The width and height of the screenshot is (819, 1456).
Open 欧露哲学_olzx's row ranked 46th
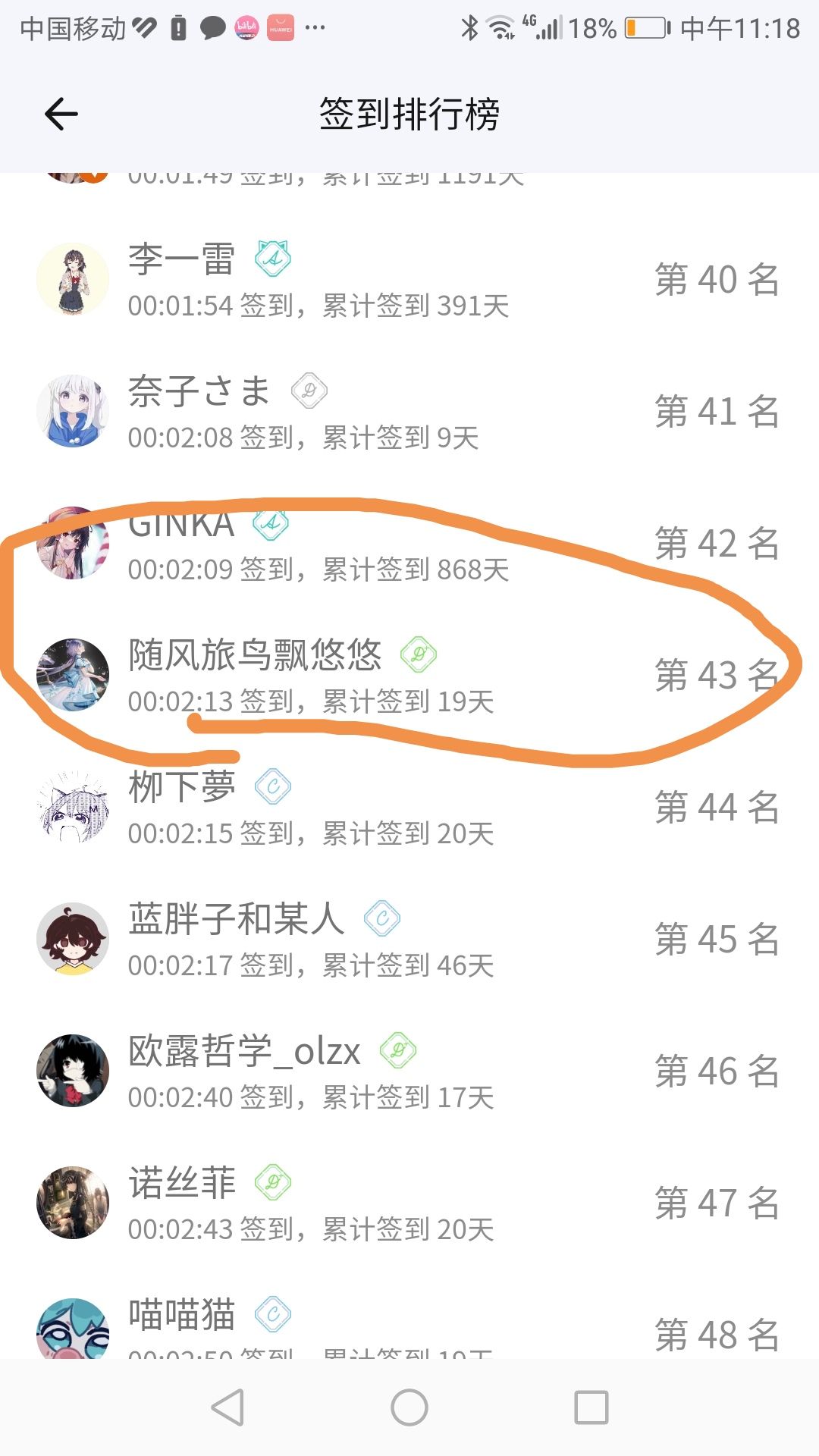(409, 1072)
